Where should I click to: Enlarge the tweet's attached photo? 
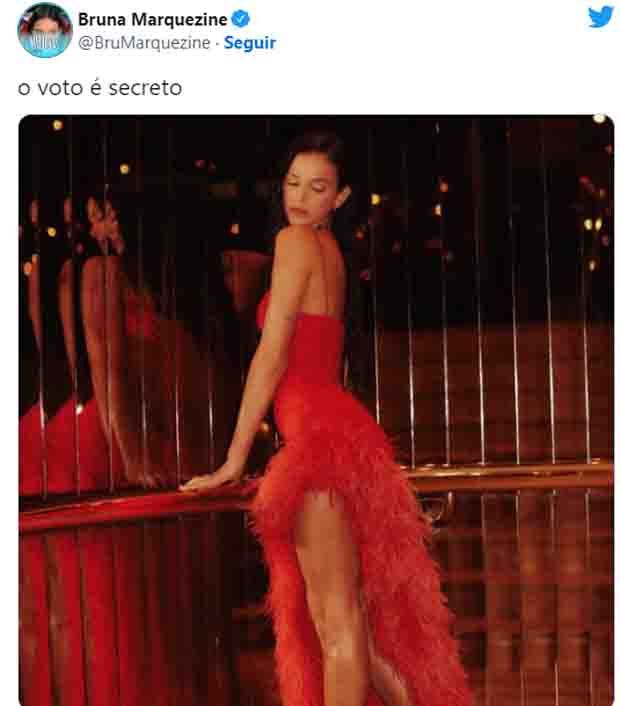(x=316, y=410)
